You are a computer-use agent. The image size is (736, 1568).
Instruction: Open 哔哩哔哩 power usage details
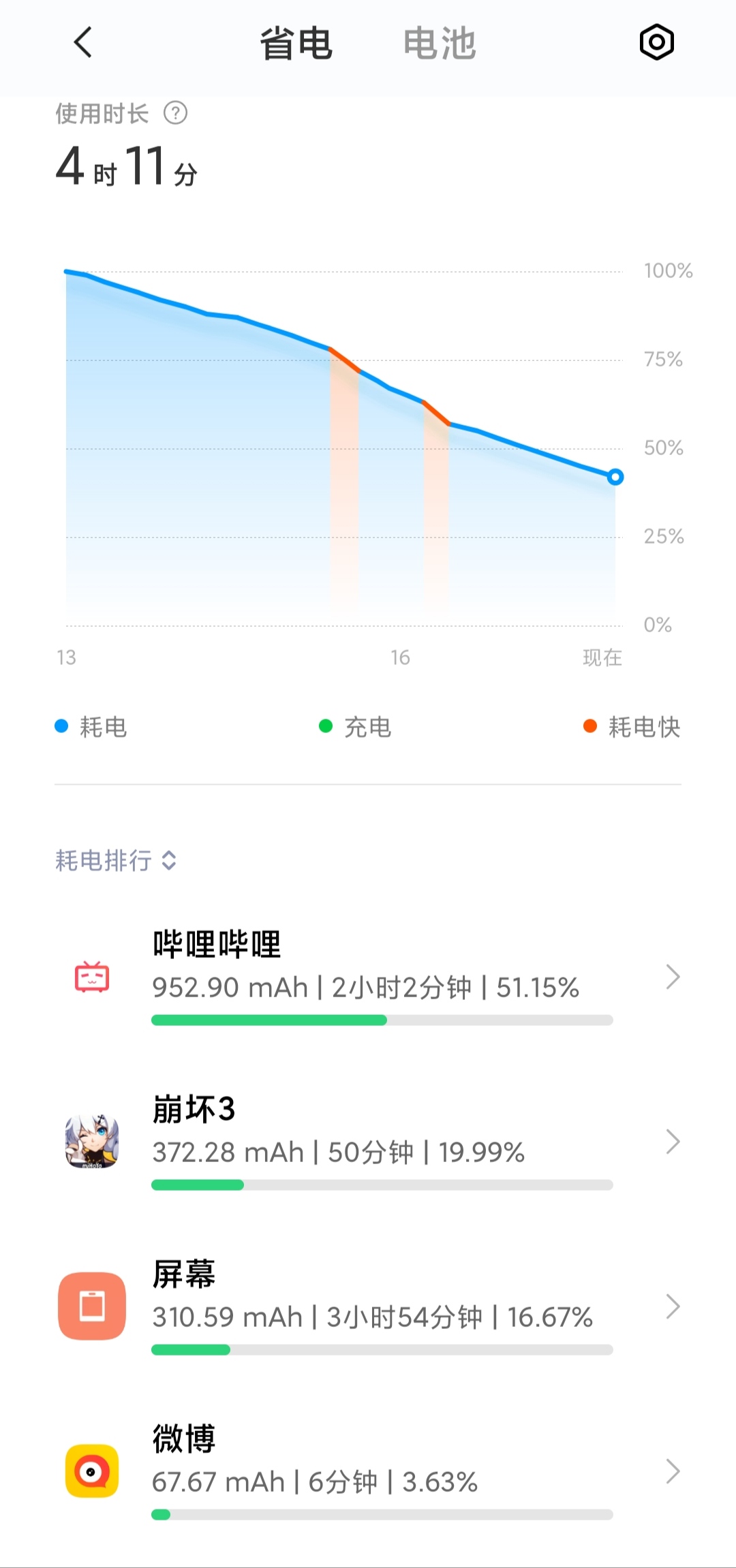click(x=368, y=977)
